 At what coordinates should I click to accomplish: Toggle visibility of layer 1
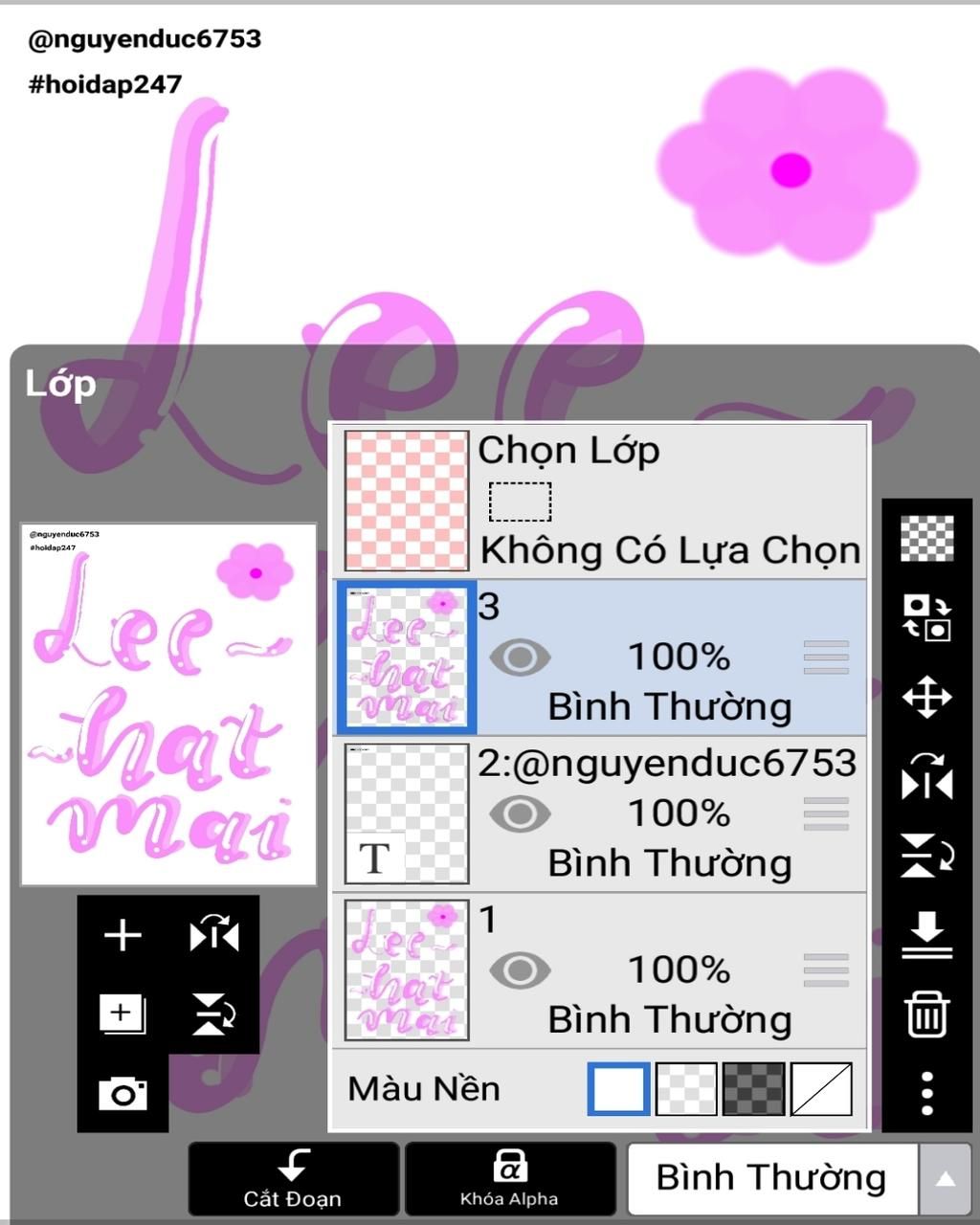(x=520, y=970)
